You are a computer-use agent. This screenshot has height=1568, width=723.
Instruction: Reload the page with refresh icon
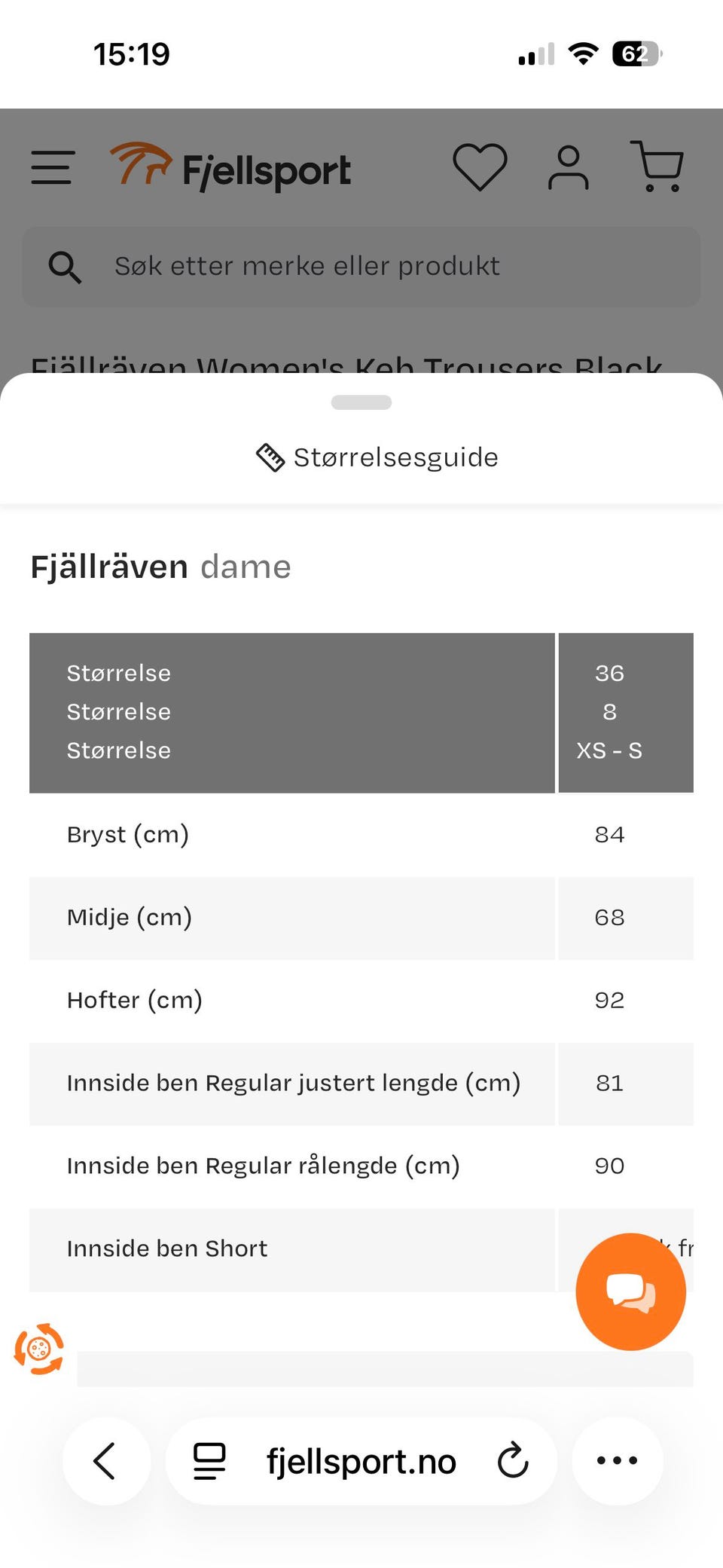click(512, 1460)
